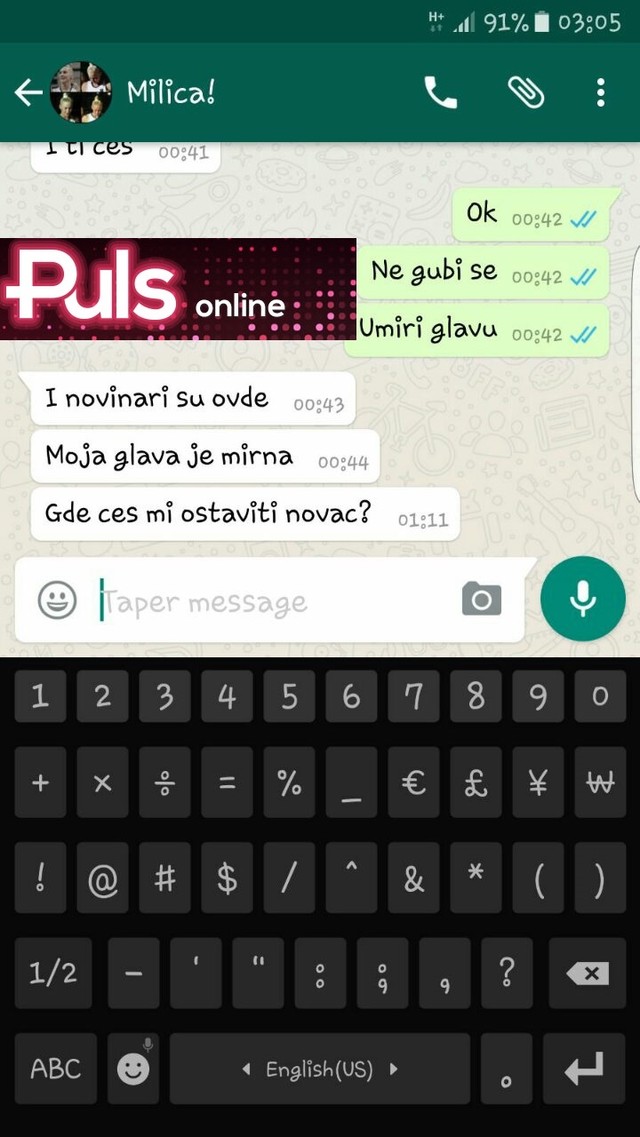Type the question mark key
The width and height of the screenshot is (640, 1137).
tap(507, 973)
